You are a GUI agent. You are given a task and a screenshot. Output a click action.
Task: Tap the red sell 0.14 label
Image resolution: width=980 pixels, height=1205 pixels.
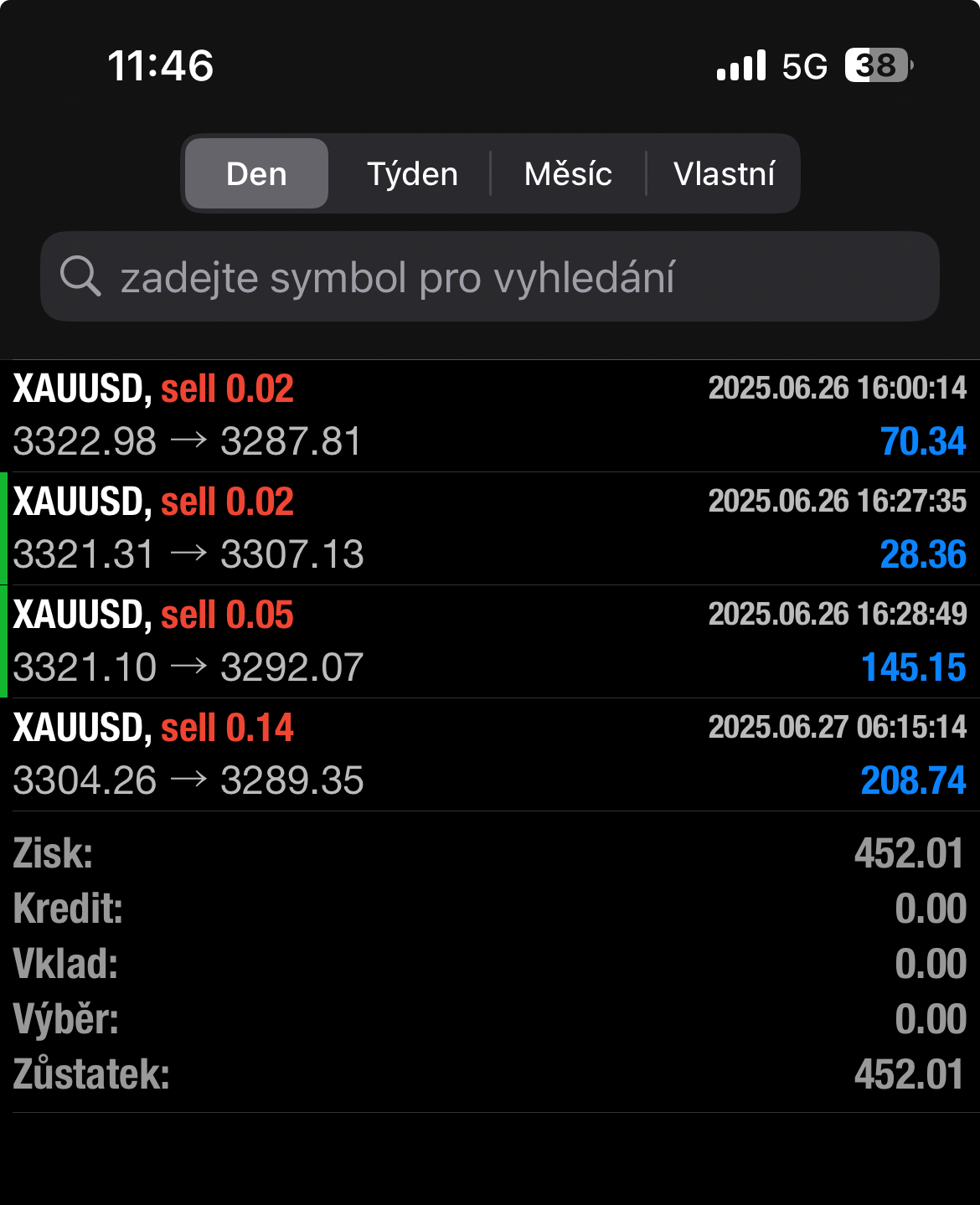point(227,729)
